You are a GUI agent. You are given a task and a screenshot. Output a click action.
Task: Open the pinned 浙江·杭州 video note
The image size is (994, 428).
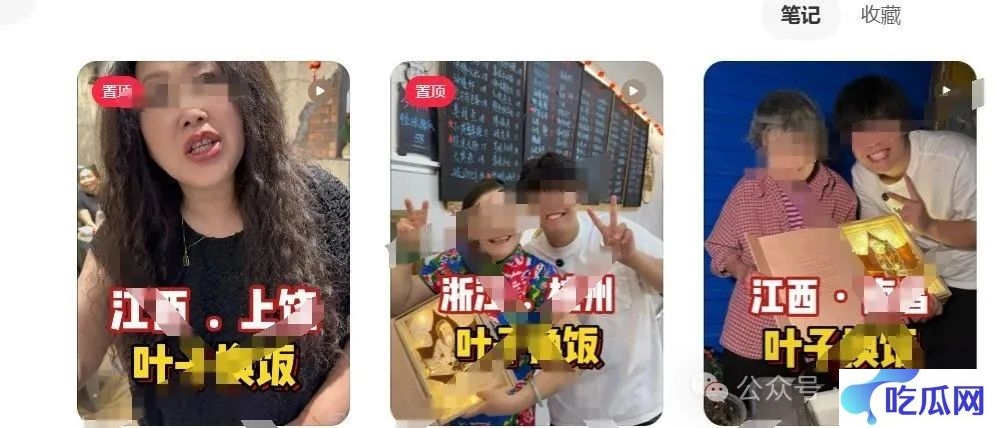(x=526, y=240)
